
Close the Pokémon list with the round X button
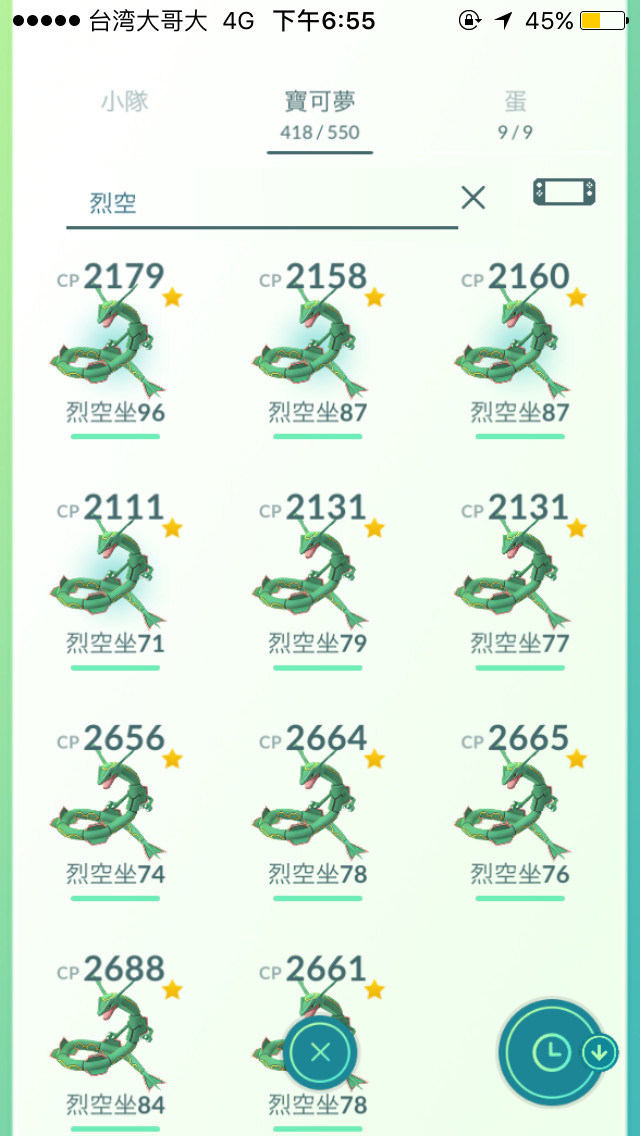point(320,1052)
